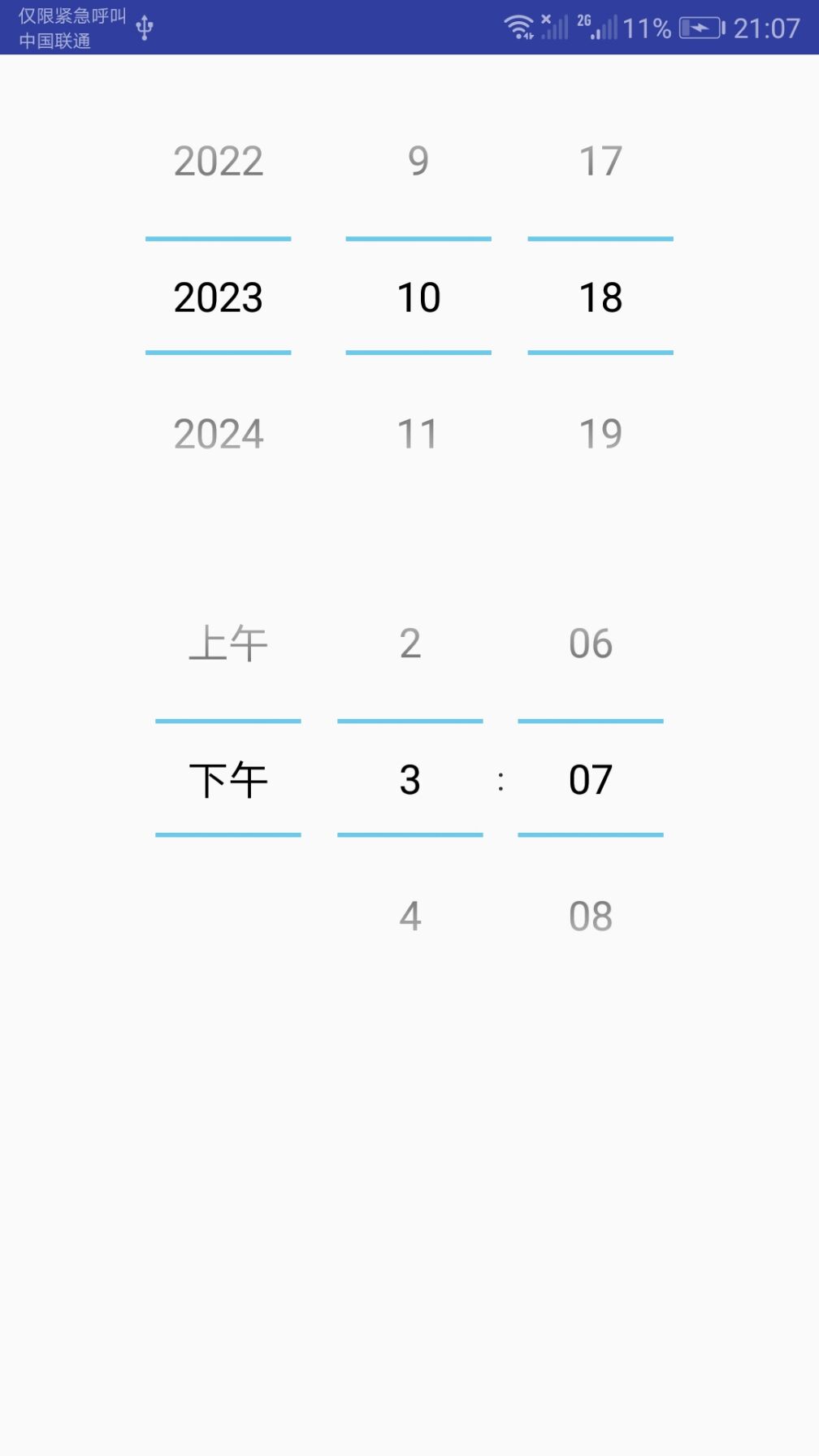Pick day 19 in the date picker
Screen dimensions: 819x1456
600,434
